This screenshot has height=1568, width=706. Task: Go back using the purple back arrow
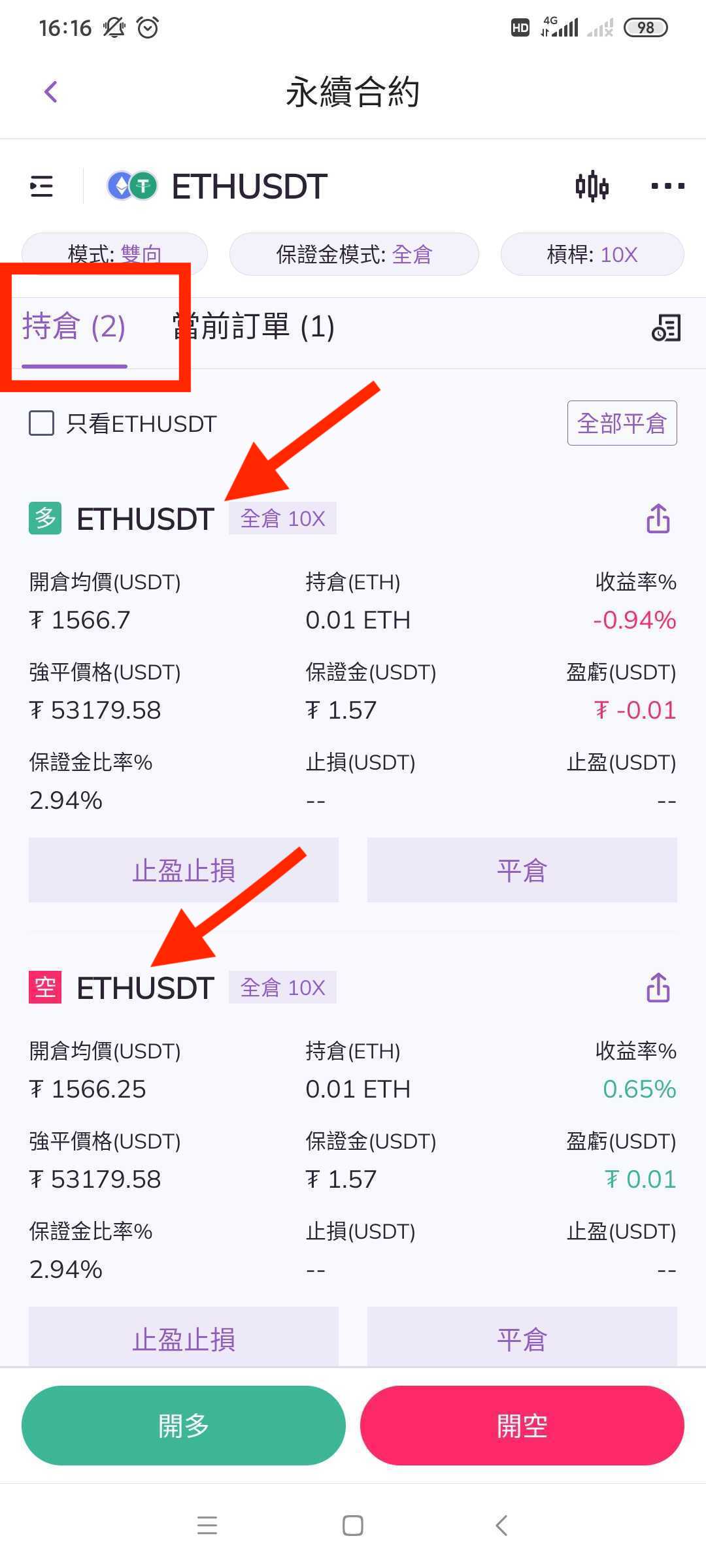point(51,92)
